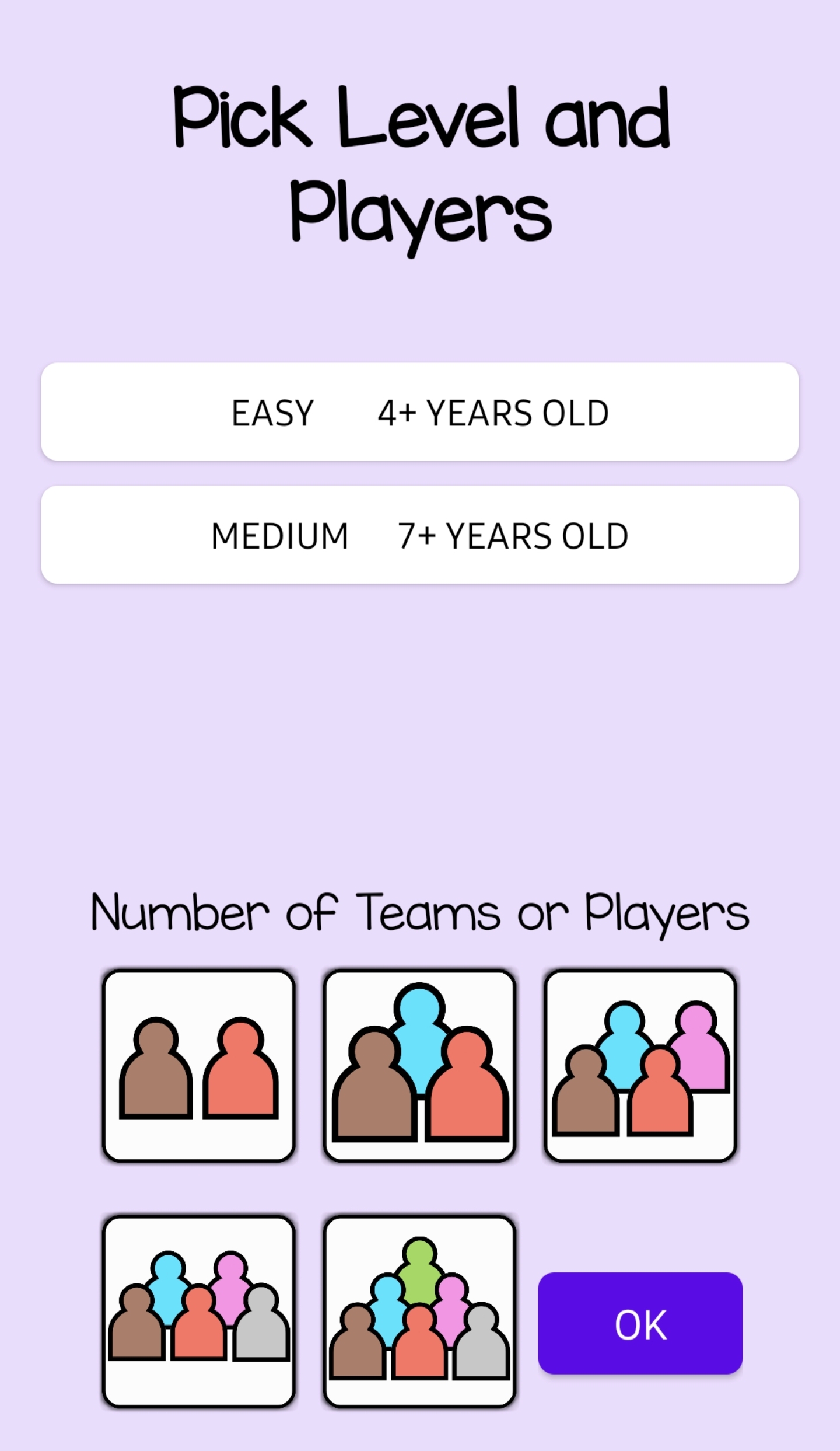The image size is (840, 1451).
Task: Confirm selection with the OK button
Action: pyautogui.click(x=640, y=1324)
